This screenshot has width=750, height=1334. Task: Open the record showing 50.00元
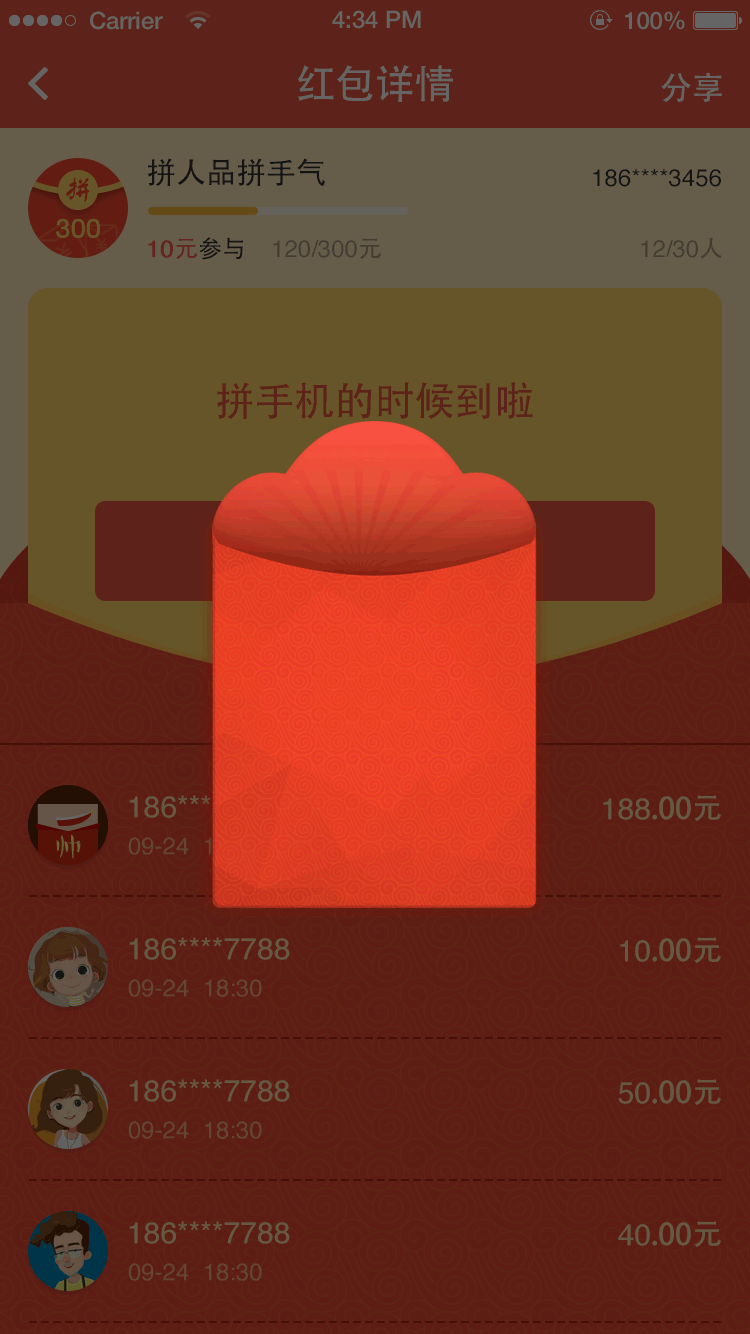click(x=374, y=1109)
